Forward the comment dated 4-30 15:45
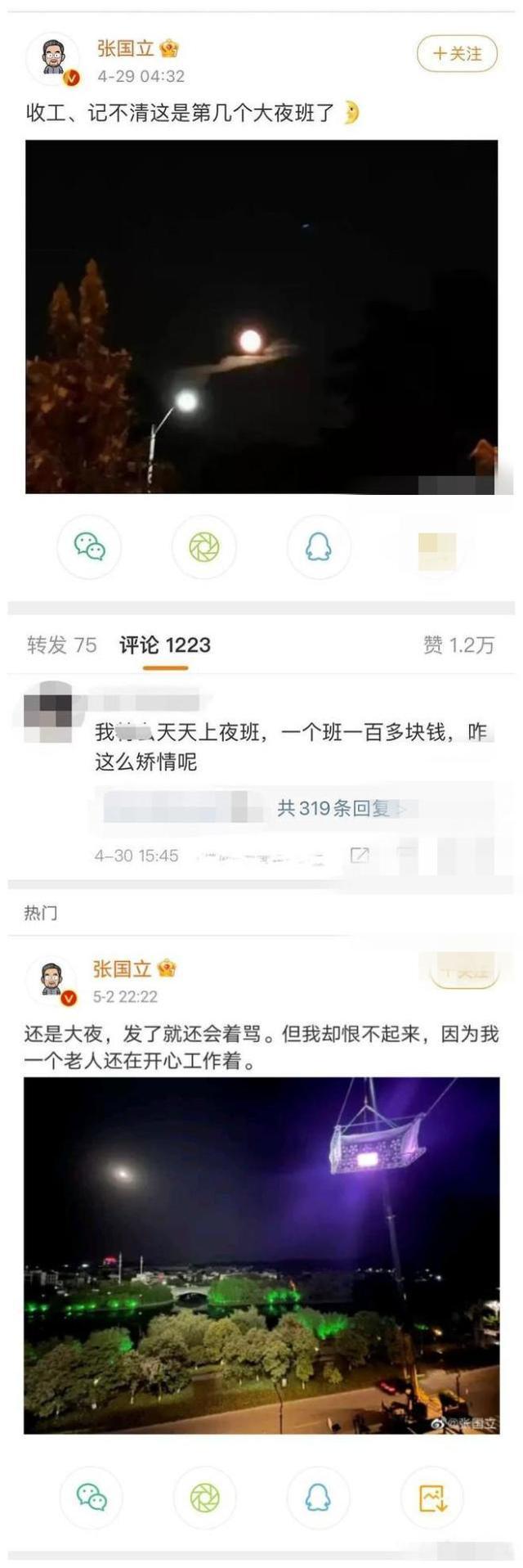 [359, 856]
